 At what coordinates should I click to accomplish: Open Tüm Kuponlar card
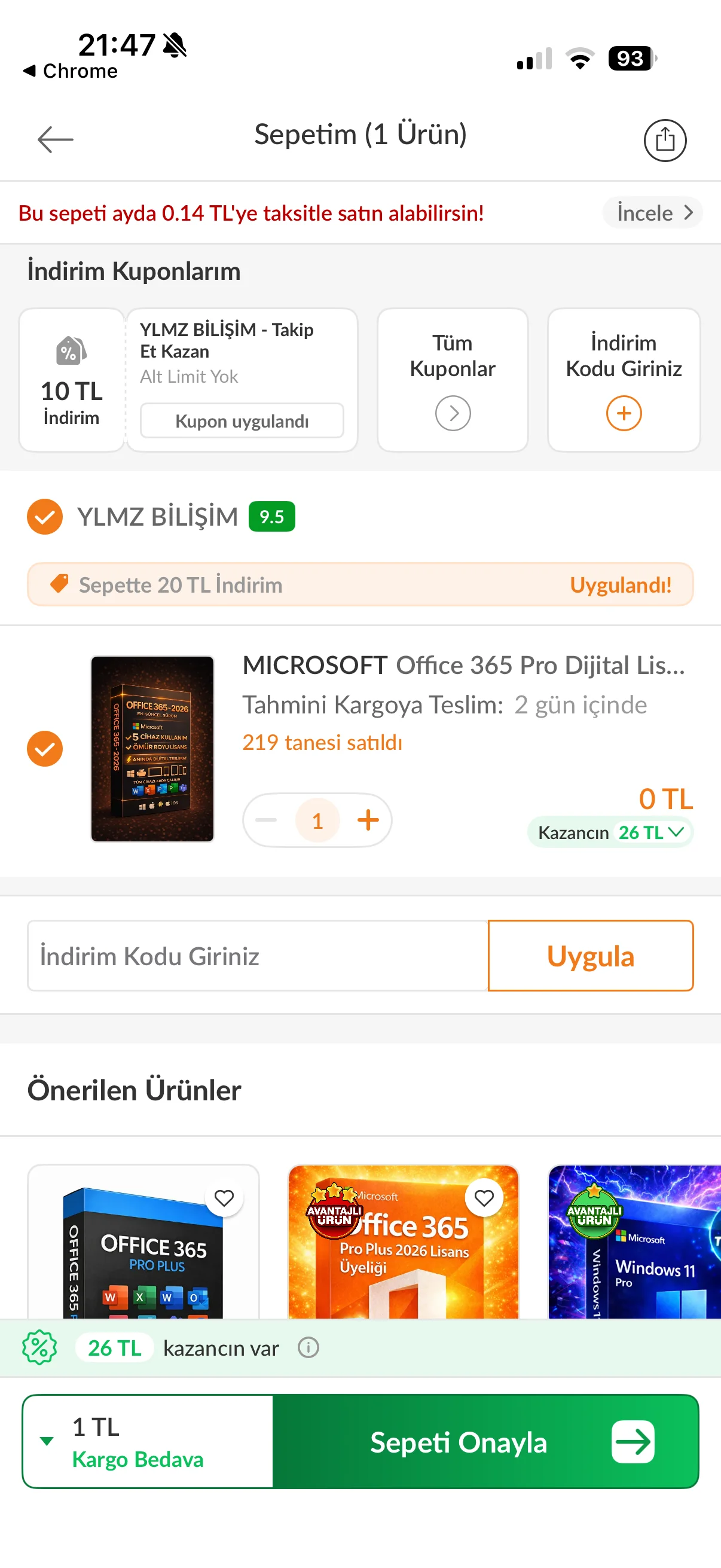click(x=452, y=379)
